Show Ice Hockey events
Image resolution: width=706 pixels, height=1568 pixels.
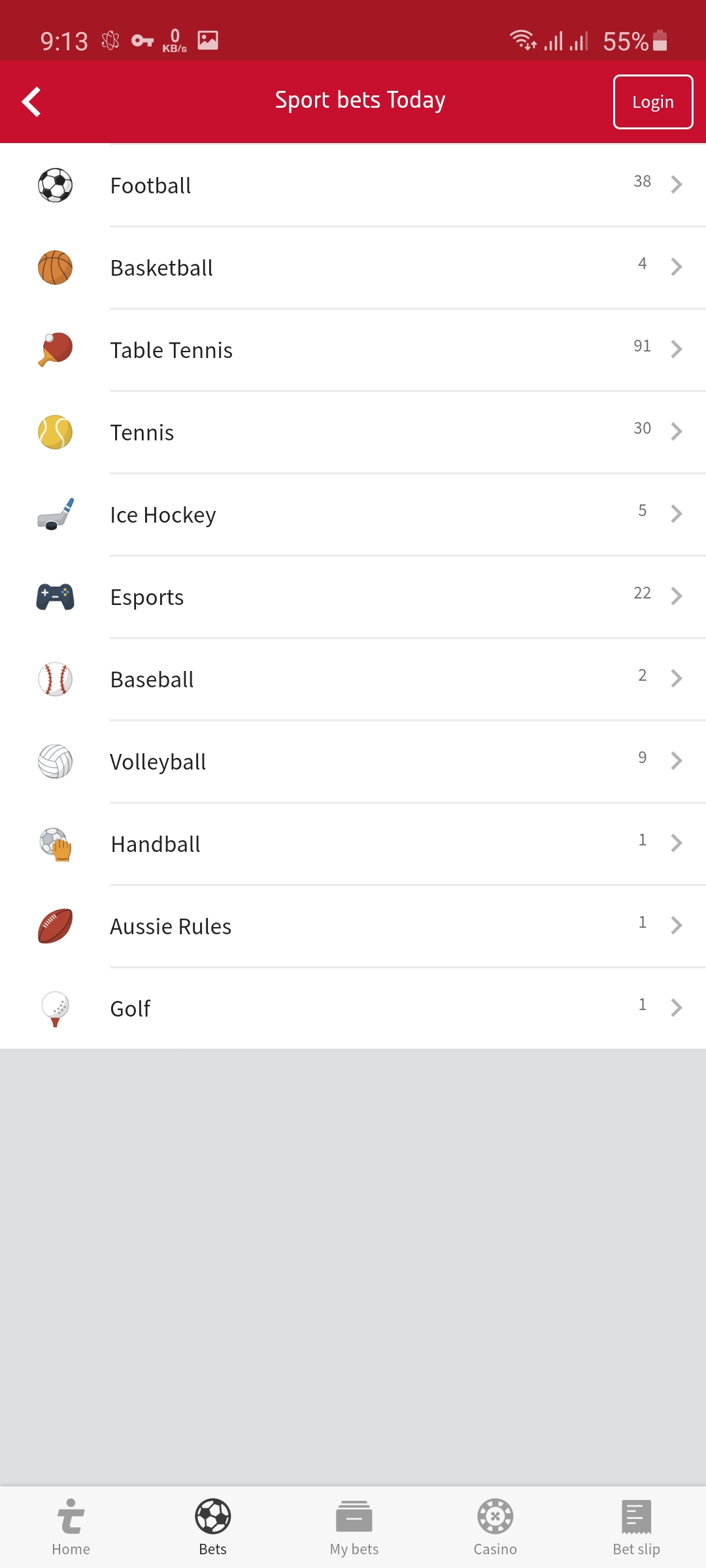pos(353,515)
